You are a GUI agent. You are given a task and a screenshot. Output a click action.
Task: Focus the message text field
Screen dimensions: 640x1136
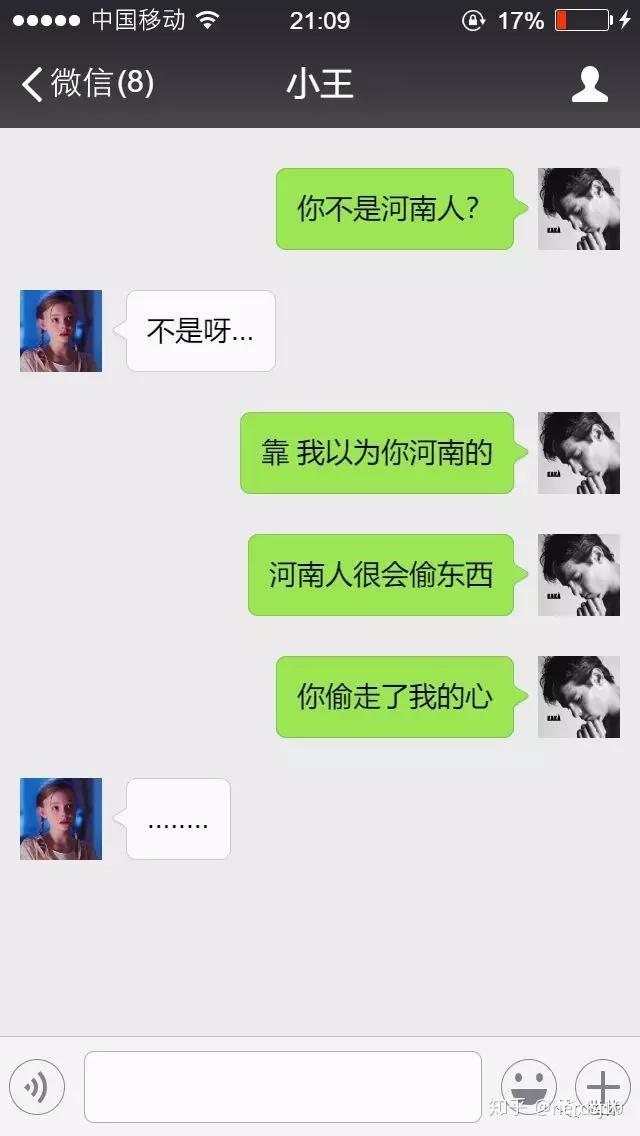pyautogui.click(x=283, y=1087)
